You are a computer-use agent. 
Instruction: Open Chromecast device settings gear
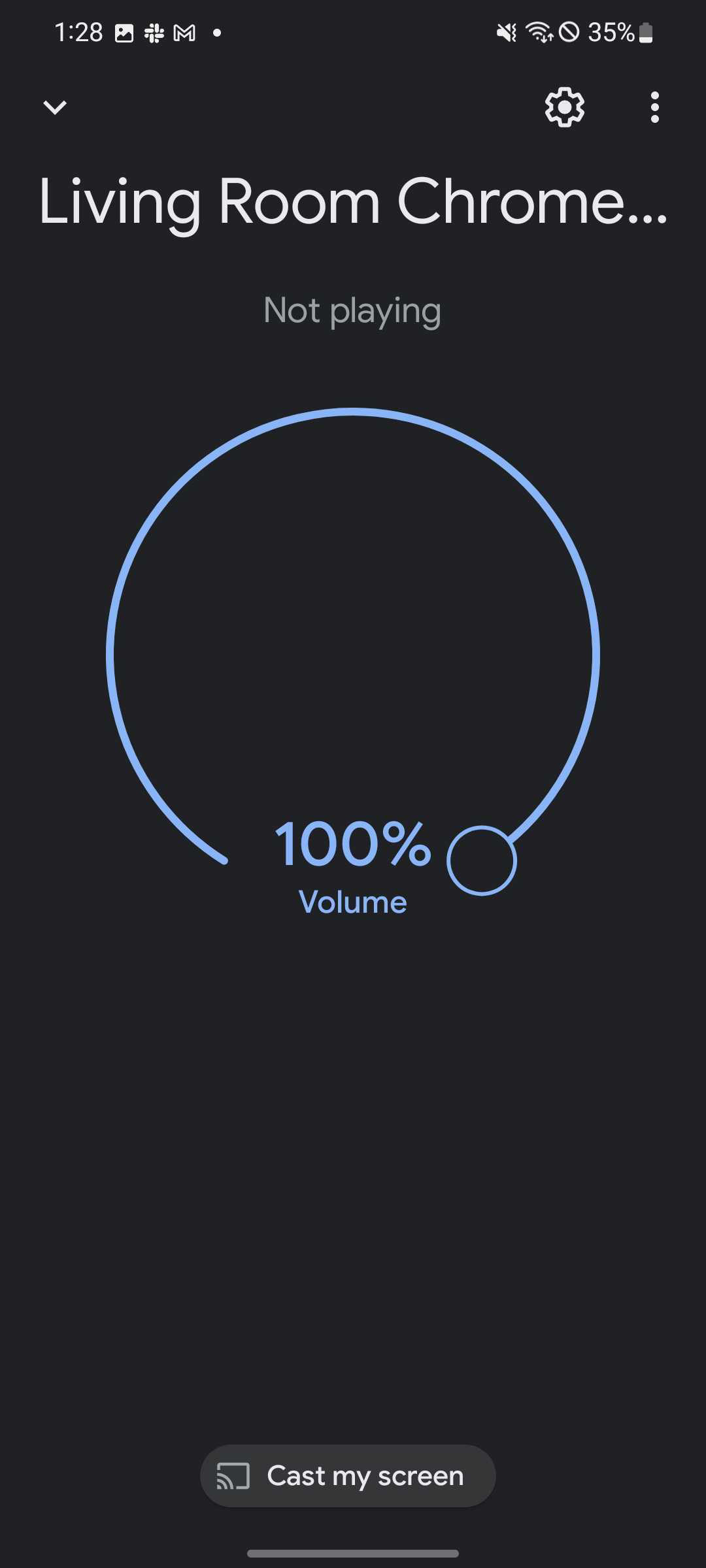point(565,107)
